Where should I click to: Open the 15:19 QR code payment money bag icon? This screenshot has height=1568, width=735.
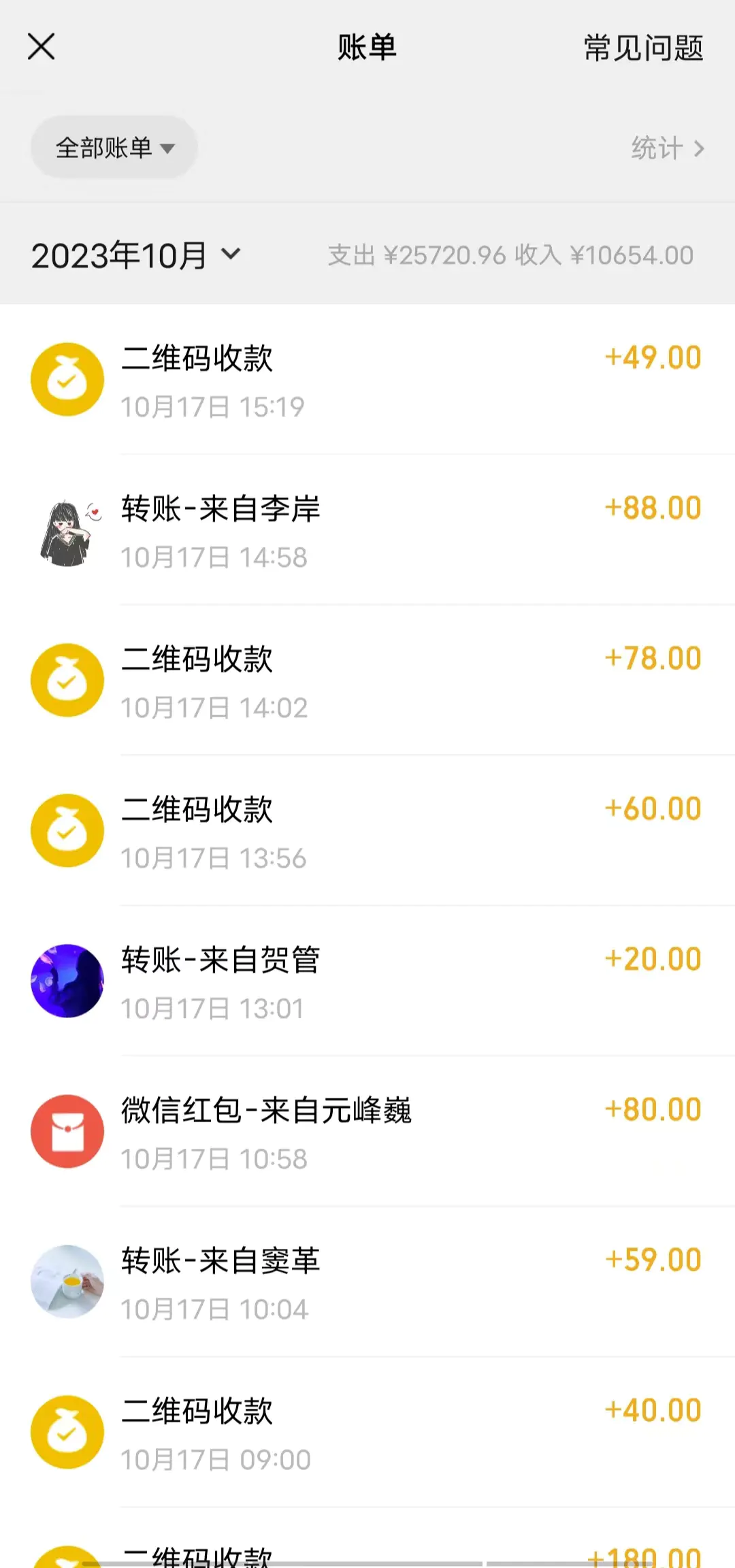coord(67,379)
